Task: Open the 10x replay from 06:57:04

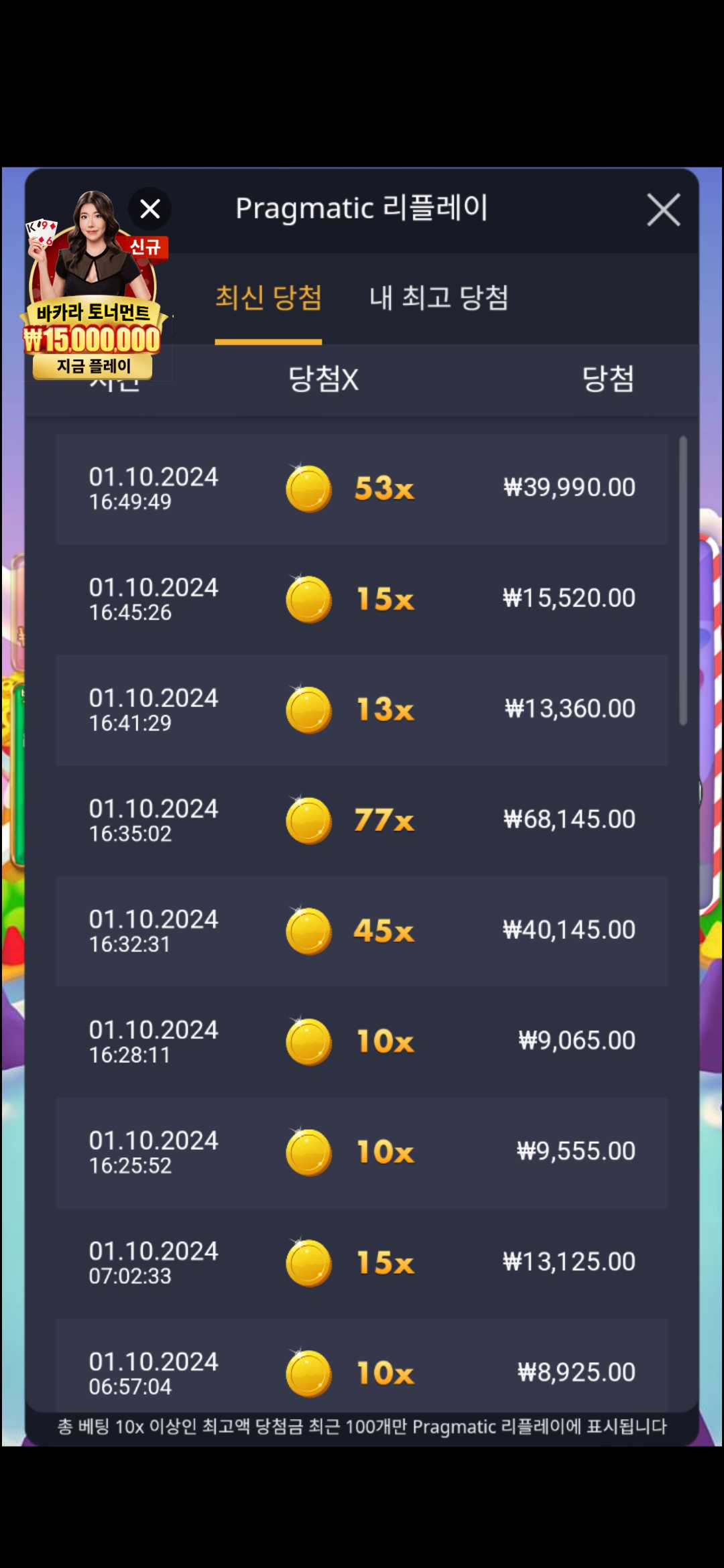Action: pos(362,1370)
